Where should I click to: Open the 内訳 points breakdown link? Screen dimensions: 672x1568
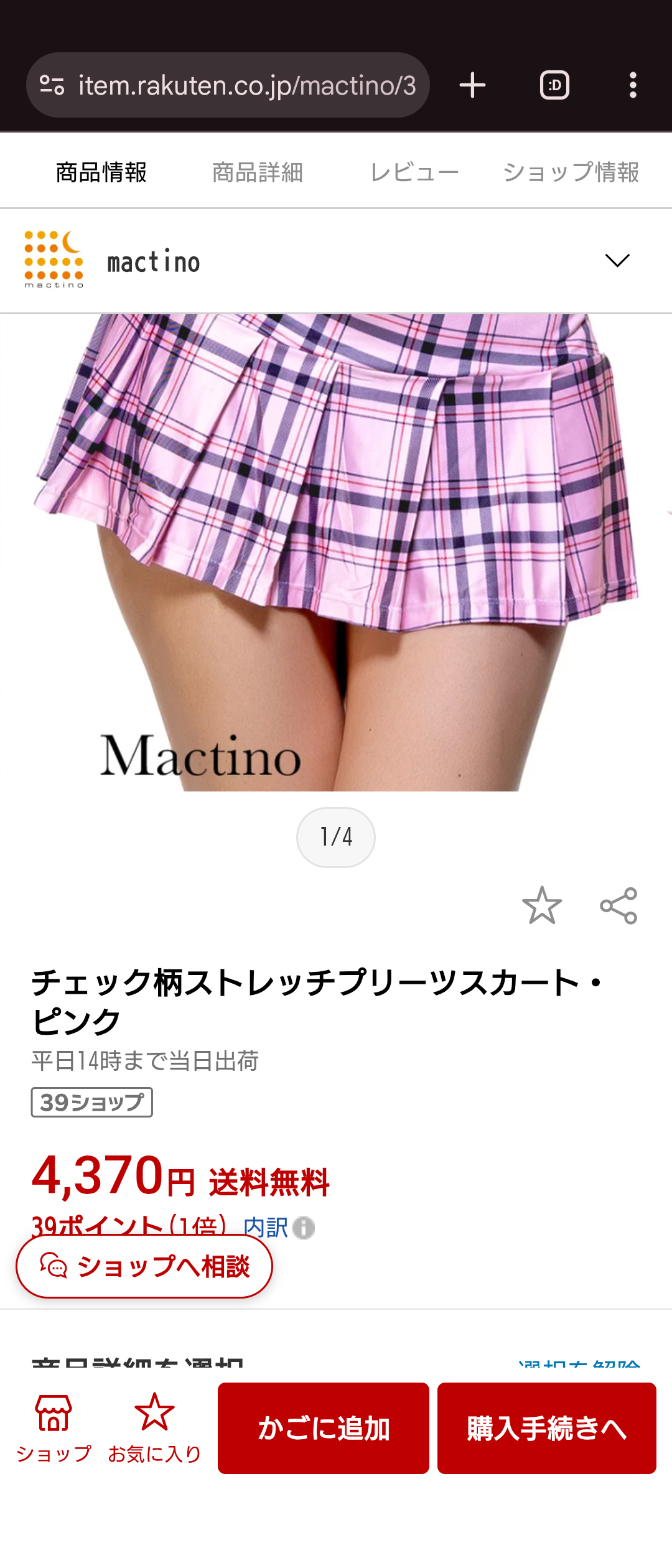tap(266, 1228)
